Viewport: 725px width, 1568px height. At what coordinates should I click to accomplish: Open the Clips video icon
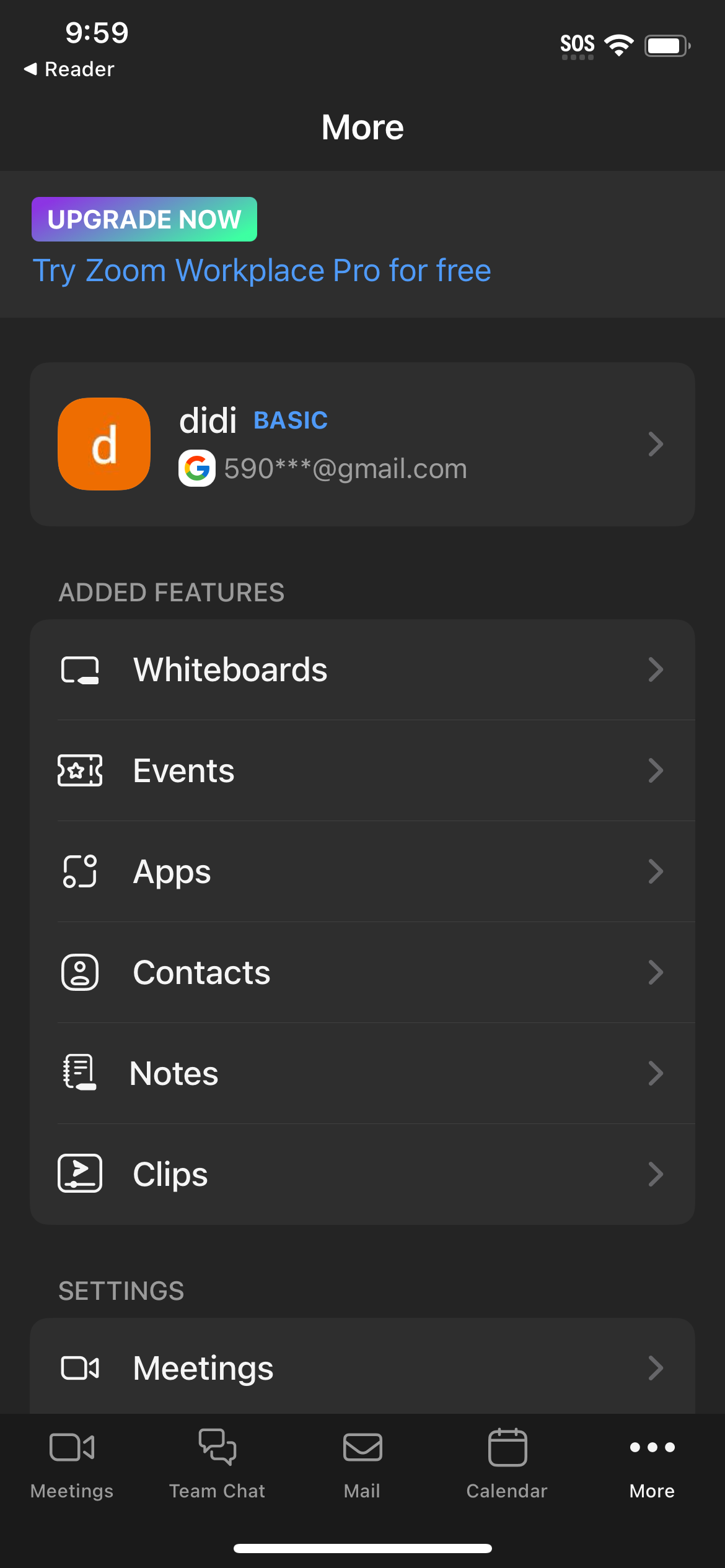point(79,1173)
